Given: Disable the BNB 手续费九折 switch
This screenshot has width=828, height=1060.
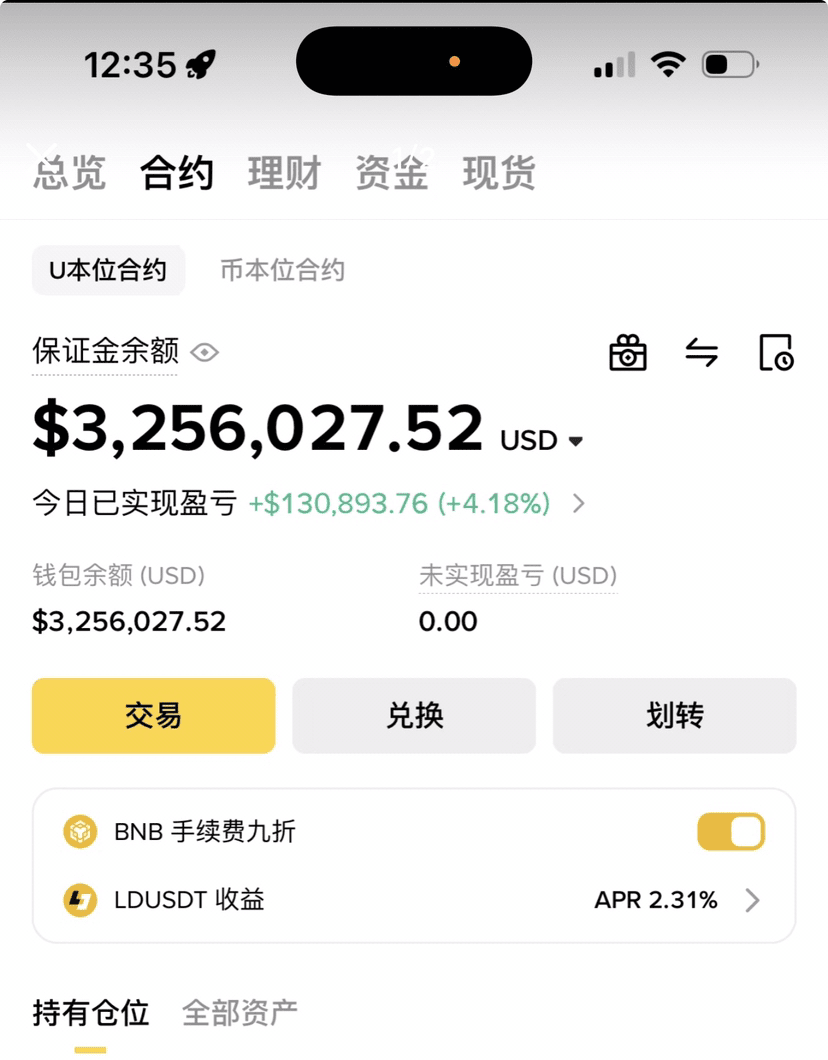Looking at the screenshot, I should pyautogui.click(x=731, y=832).
